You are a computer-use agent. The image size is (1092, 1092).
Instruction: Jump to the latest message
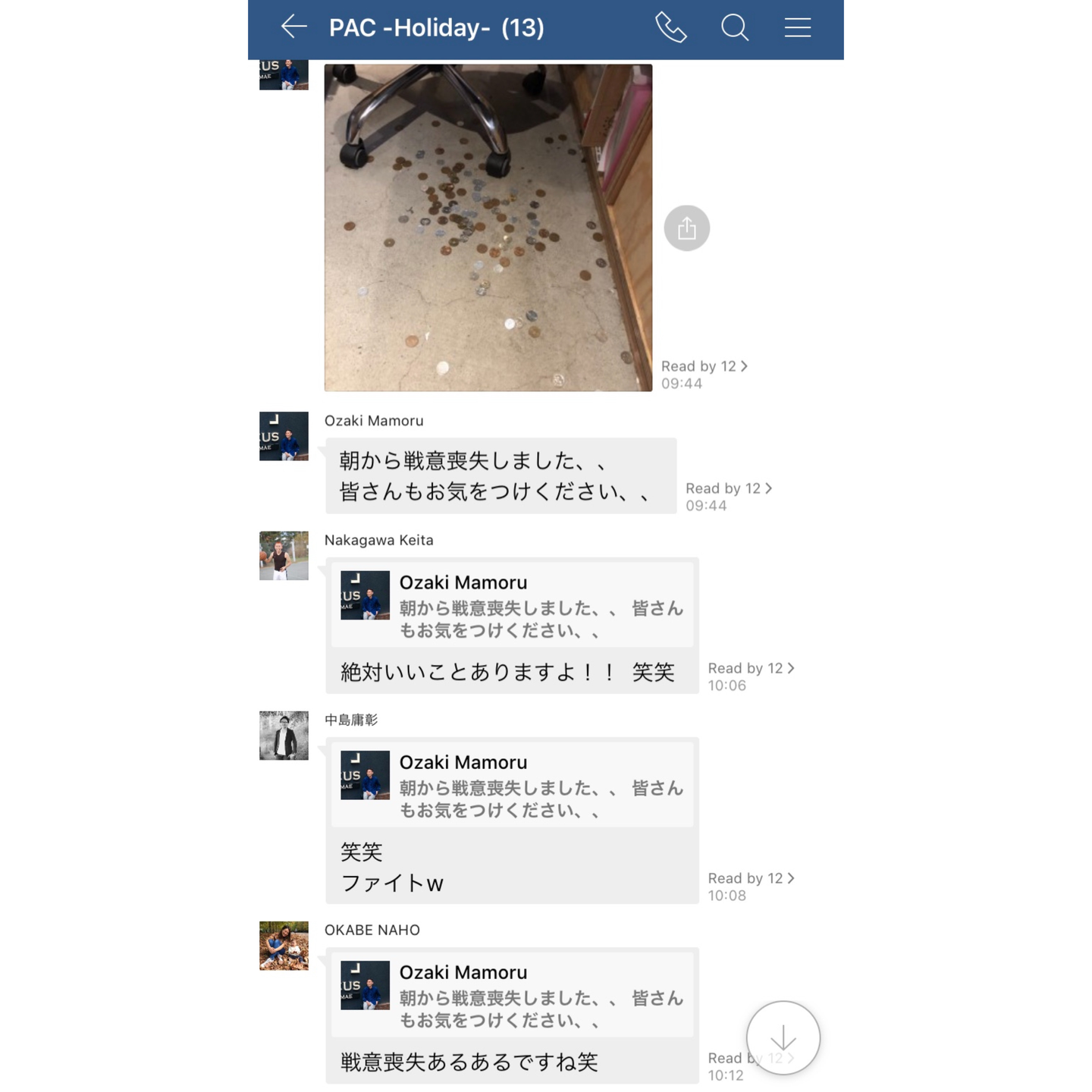pos(783,1037)
